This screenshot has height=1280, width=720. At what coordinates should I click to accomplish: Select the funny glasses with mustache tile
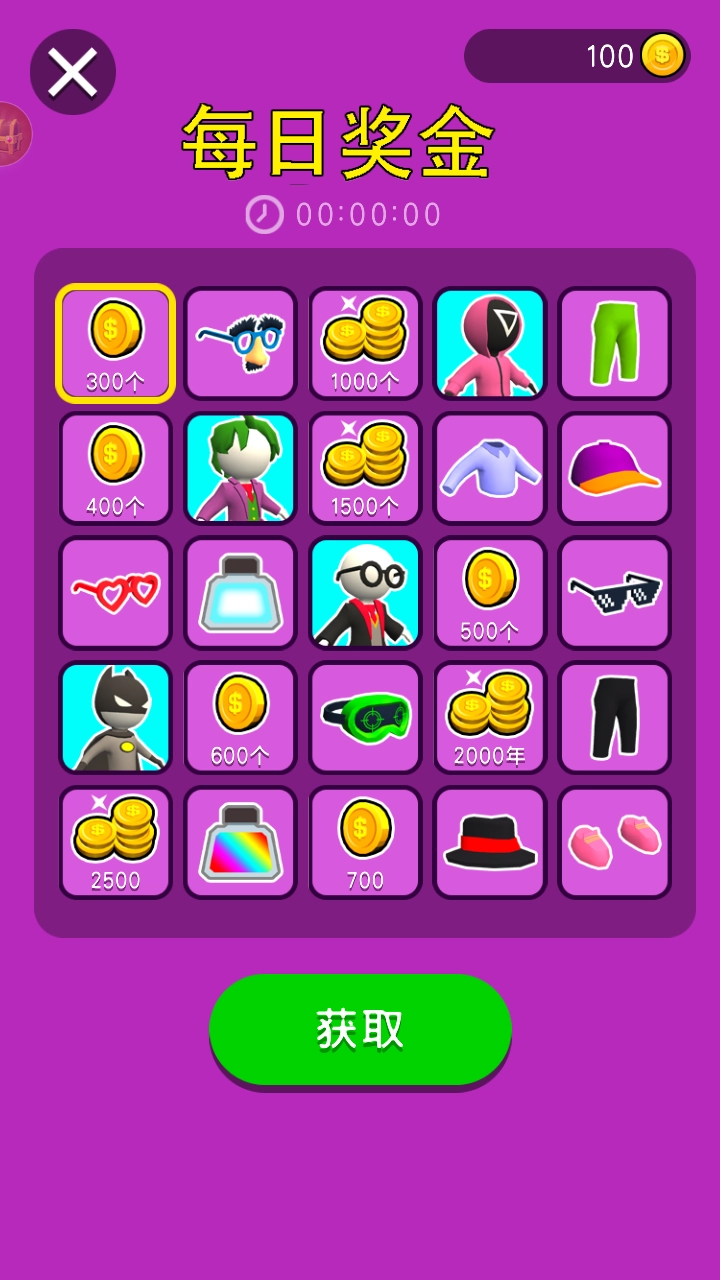click(240, 343)
